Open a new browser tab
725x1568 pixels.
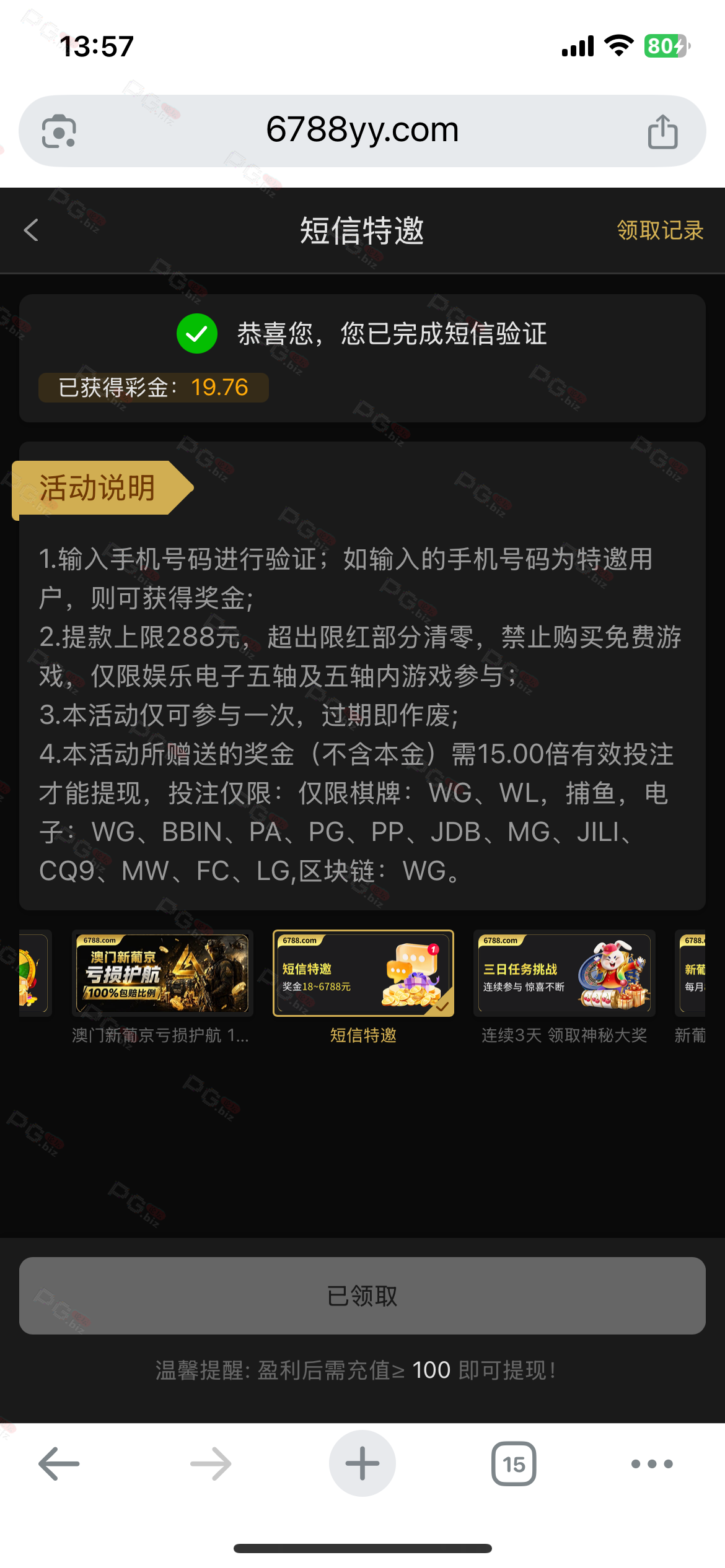[362, 1464]
